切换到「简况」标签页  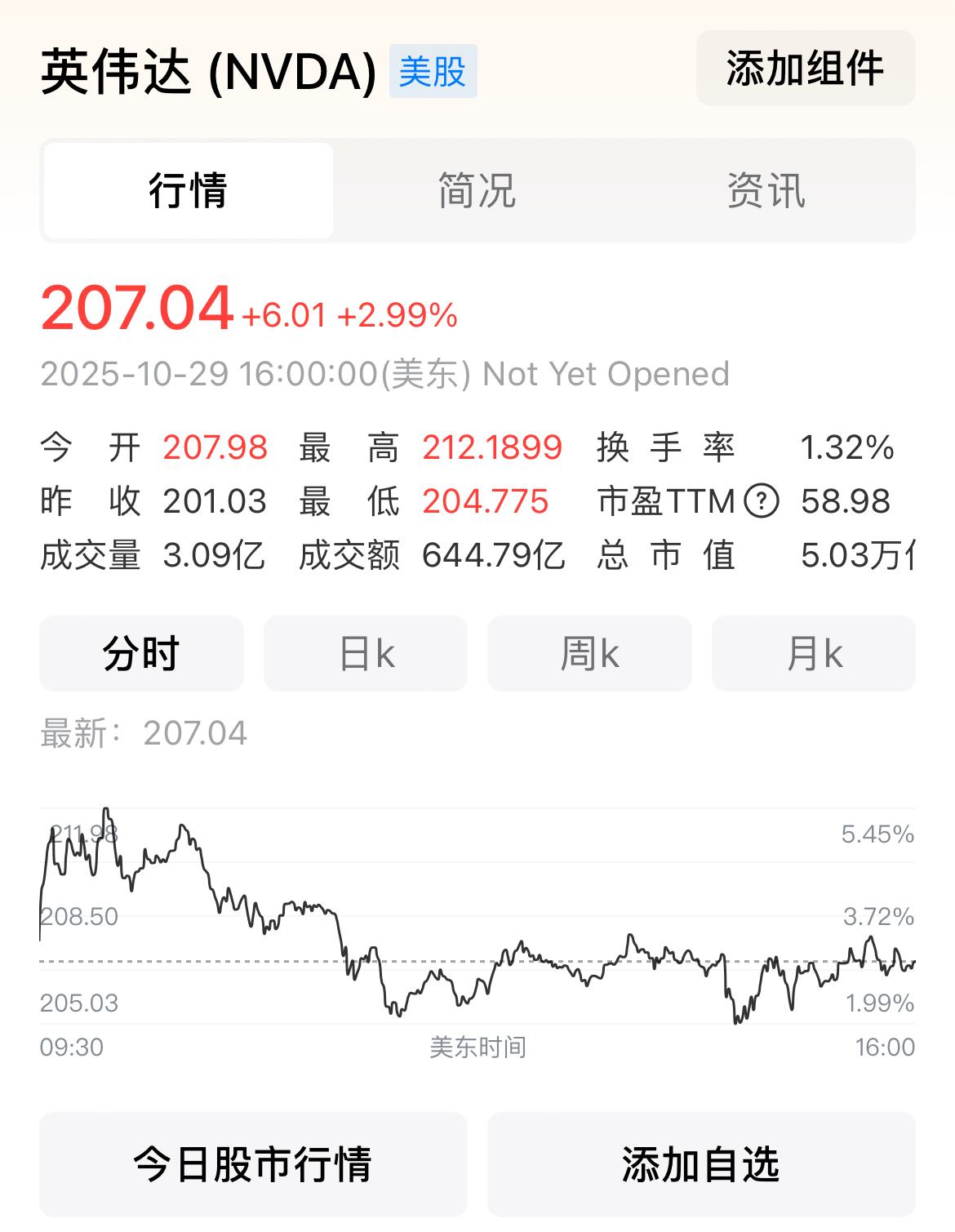(477, 189)
